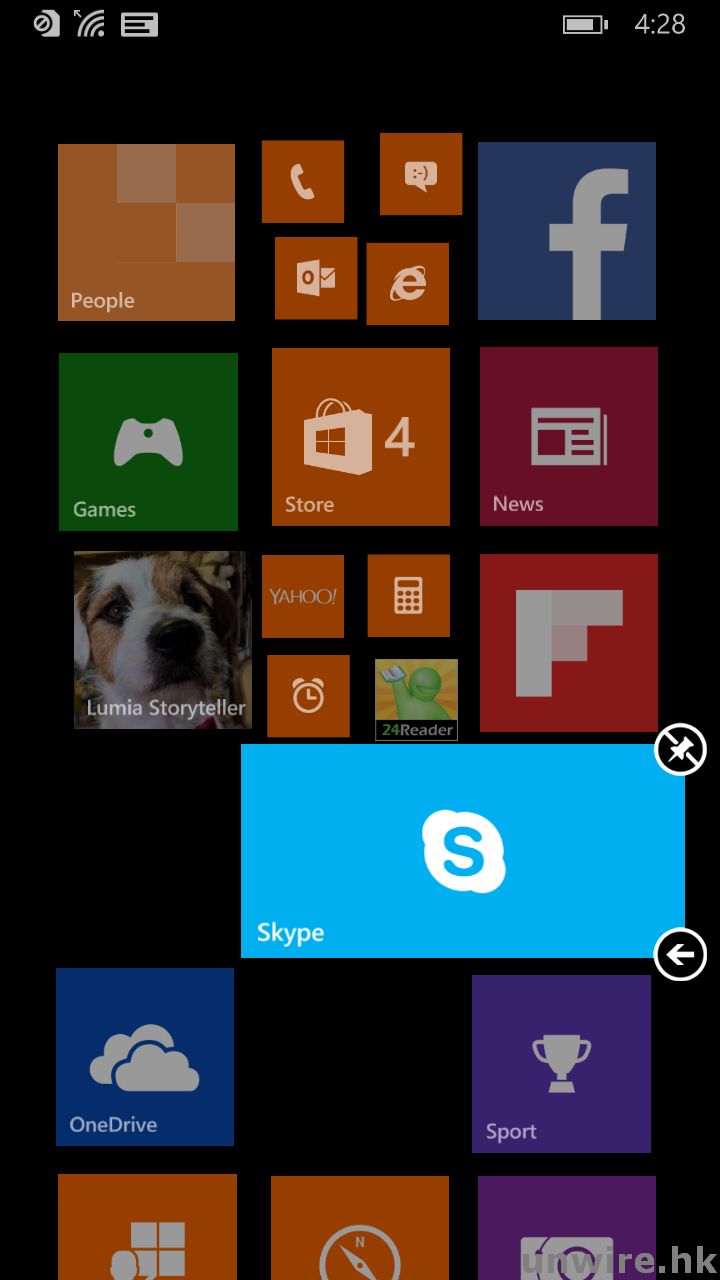720x1280 pixels.
Task: Open the Messaging tile
Action: (x=421, y=174)
